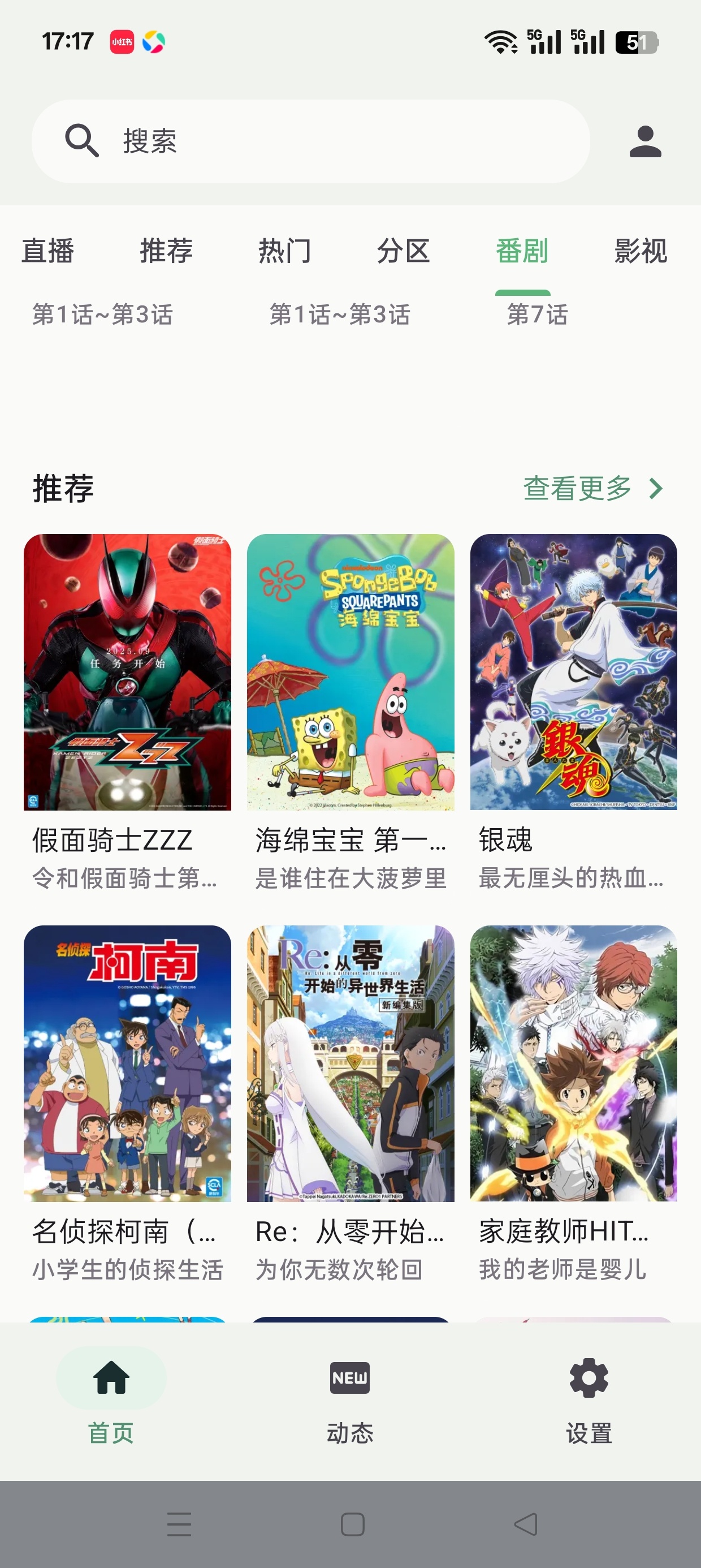Viewport: 701px width, 1568px height.
Task: Go to the 分区 tab
Action: (403, 251)
